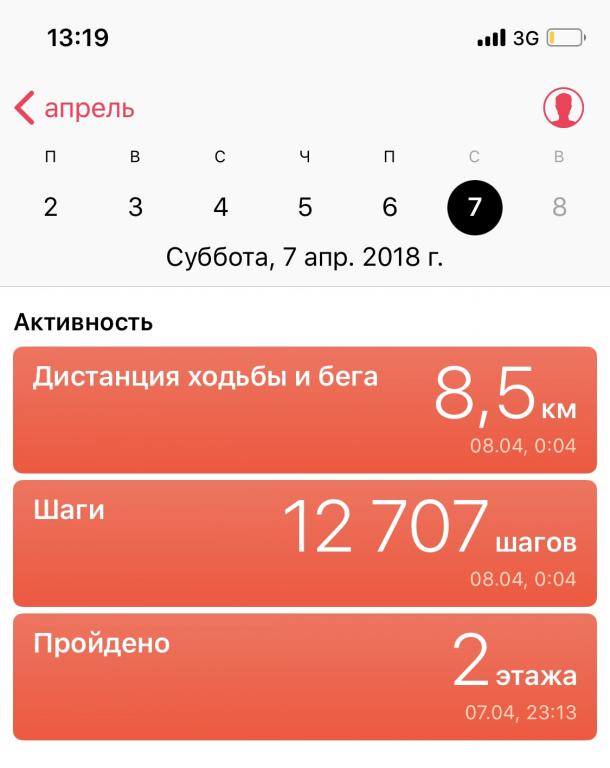This screenshot has width=610, height=768.
Task: Open the Дистанция ходьбы и бега card
Action: (305, 410)
